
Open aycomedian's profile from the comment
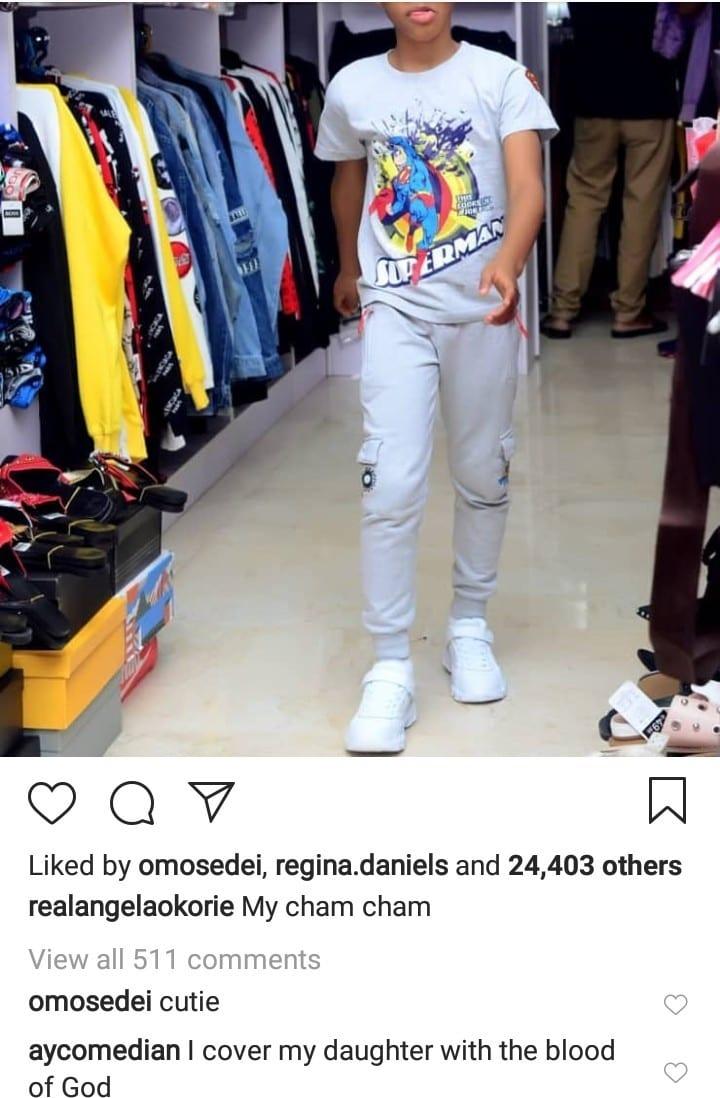(x=105, y=1050)
